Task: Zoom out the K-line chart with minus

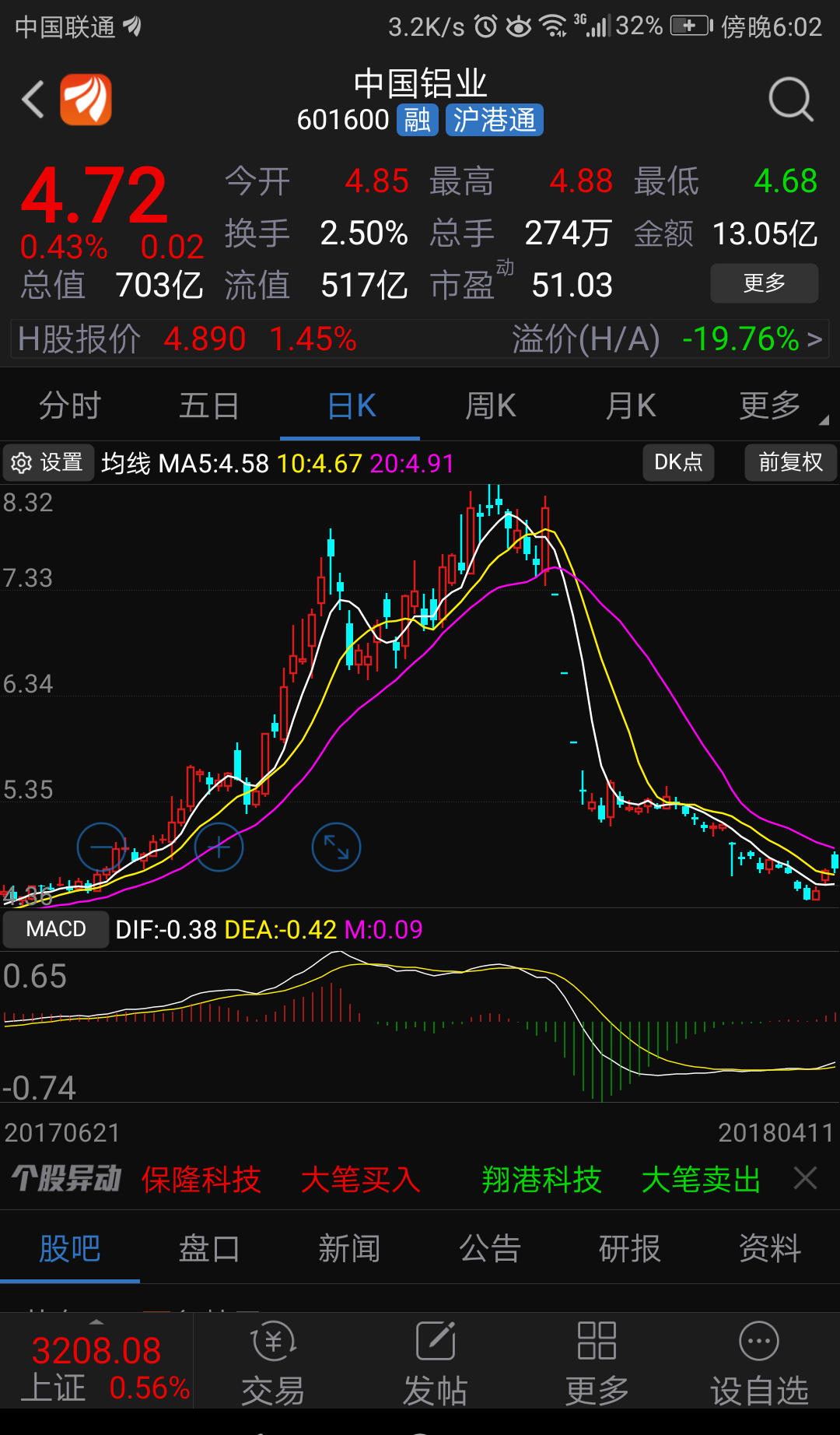Action: click(x=102, y=847)
